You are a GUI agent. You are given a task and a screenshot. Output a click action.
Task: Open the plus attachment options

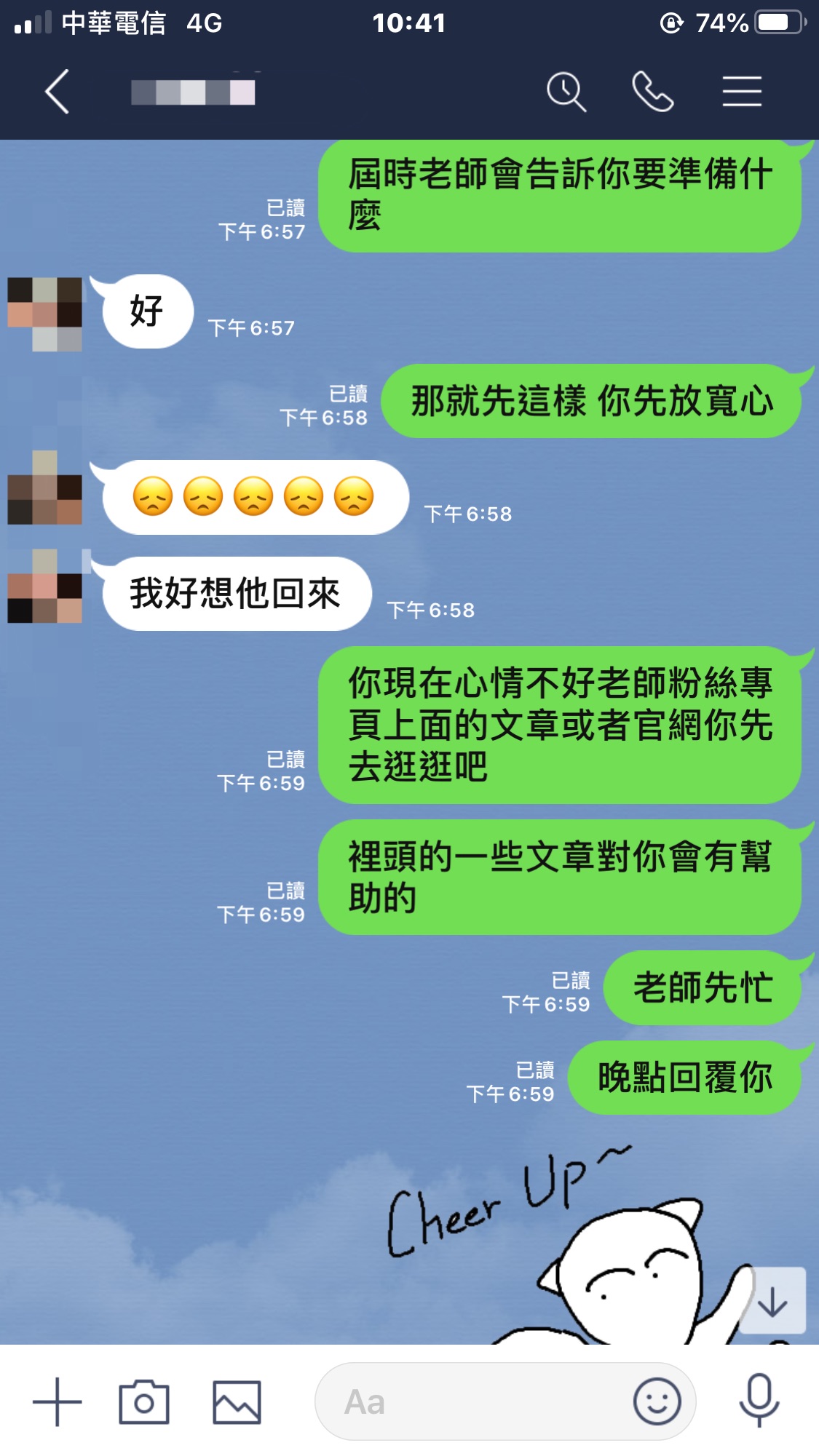coord(57,1401)
